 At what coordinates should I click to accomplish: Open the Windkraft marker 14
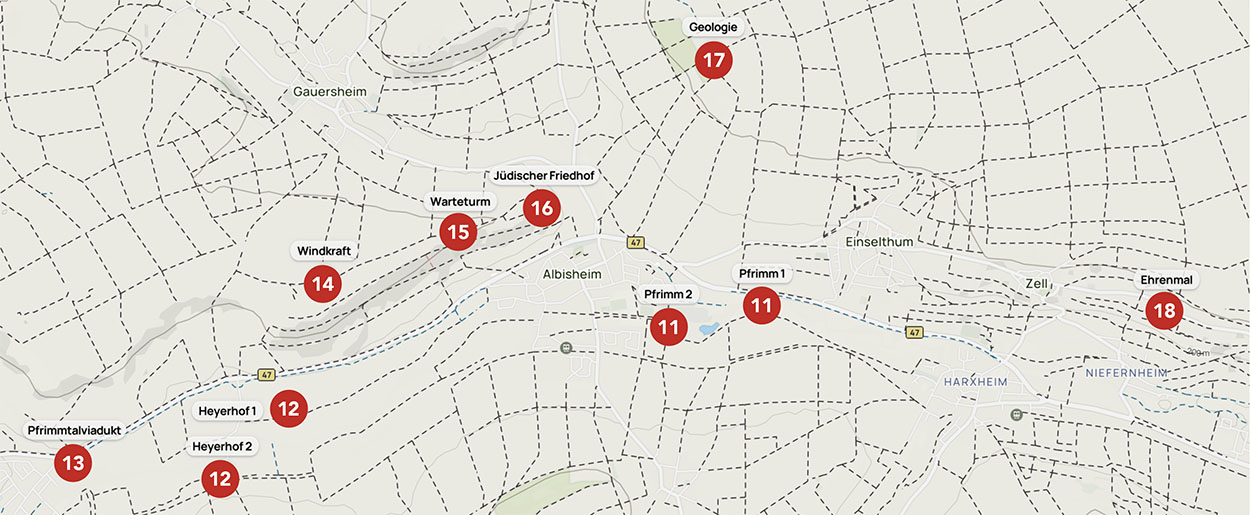tap(322, 284)
